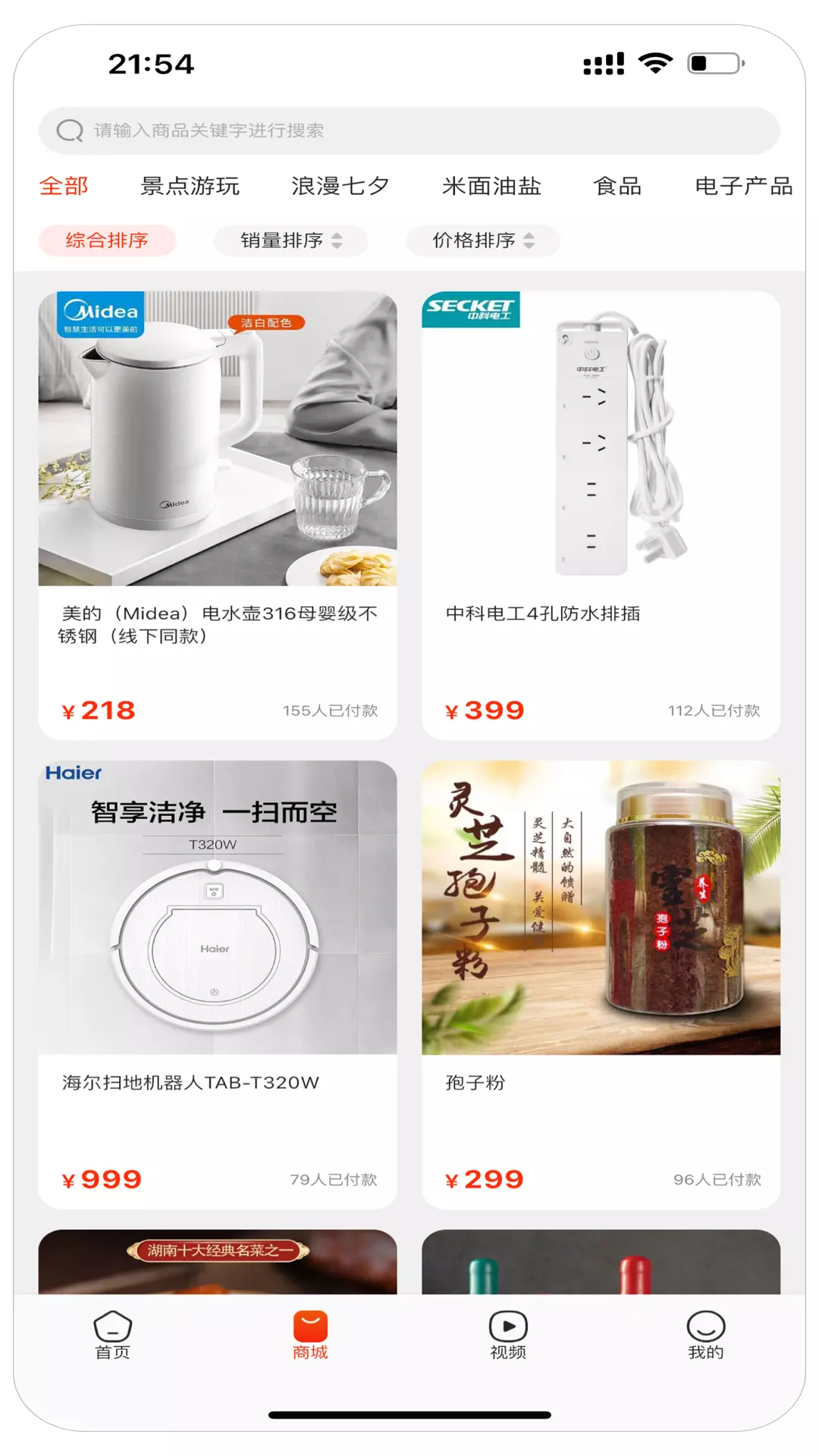The image size is (819, 1456).
Task: Open the 中科电工4孔防水排插 product
Action: click(601, 516)
